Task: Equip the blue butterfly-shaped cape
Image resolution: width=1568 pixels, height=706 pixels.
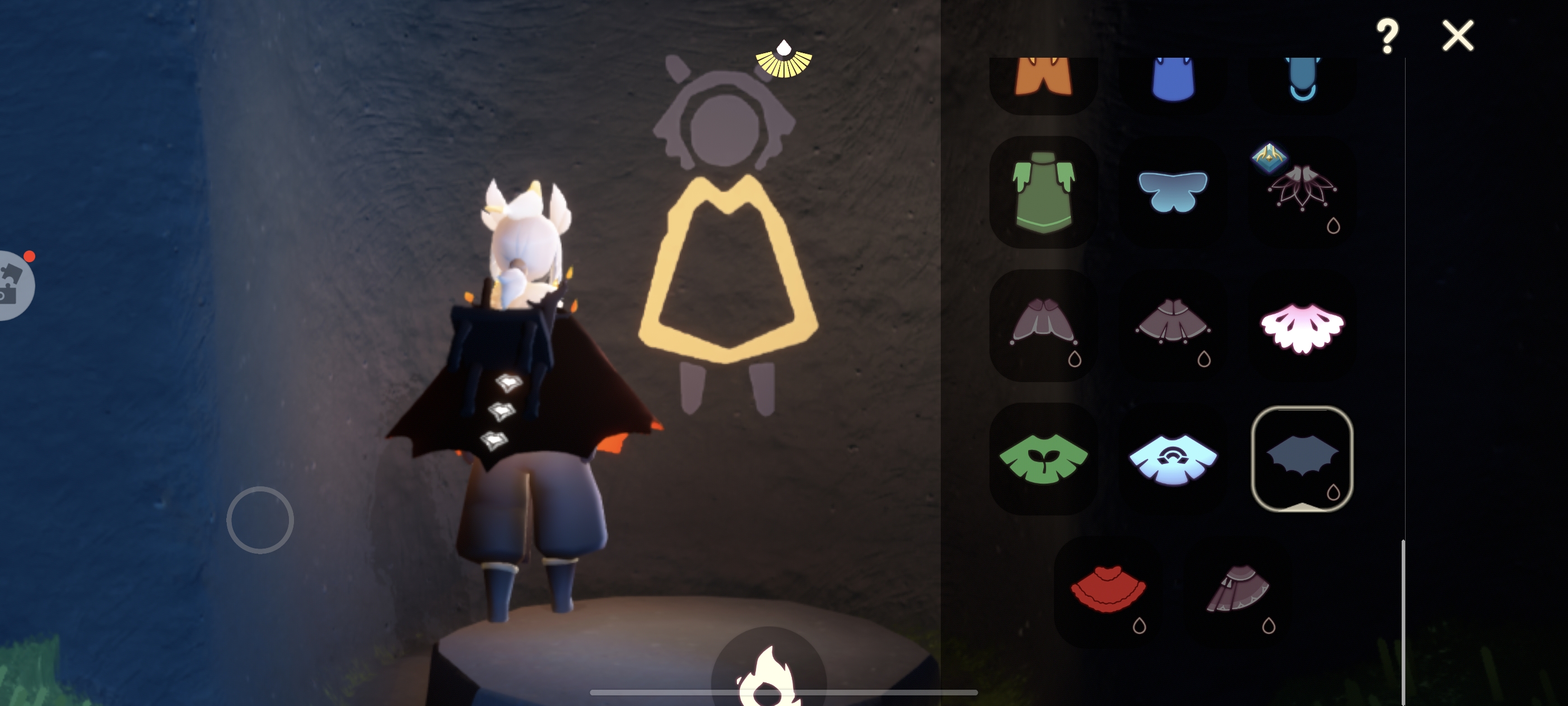Action: pos(1173,192)
